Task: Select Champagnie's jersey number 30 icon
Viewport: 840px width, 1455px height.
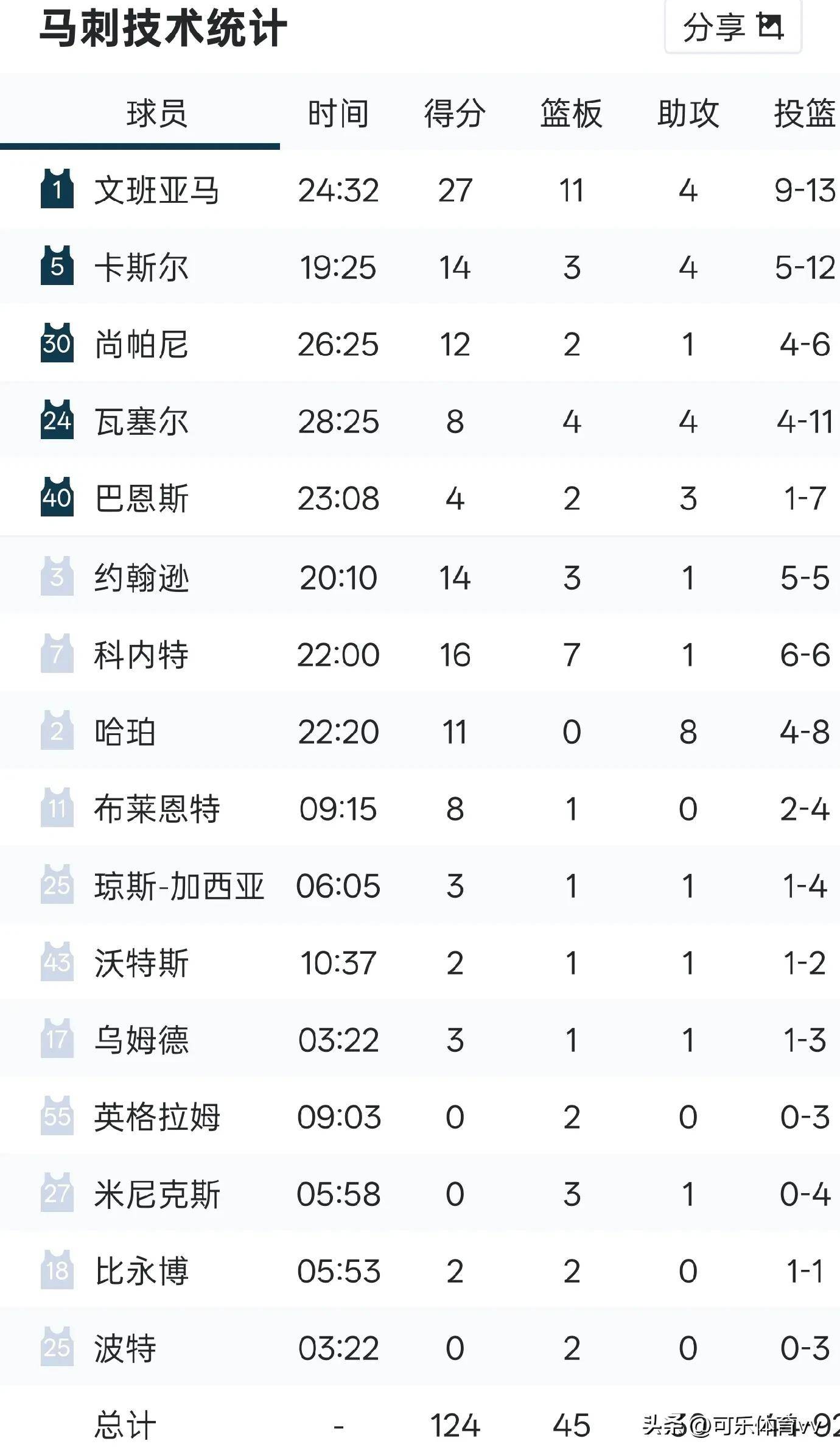Action: 58,343
